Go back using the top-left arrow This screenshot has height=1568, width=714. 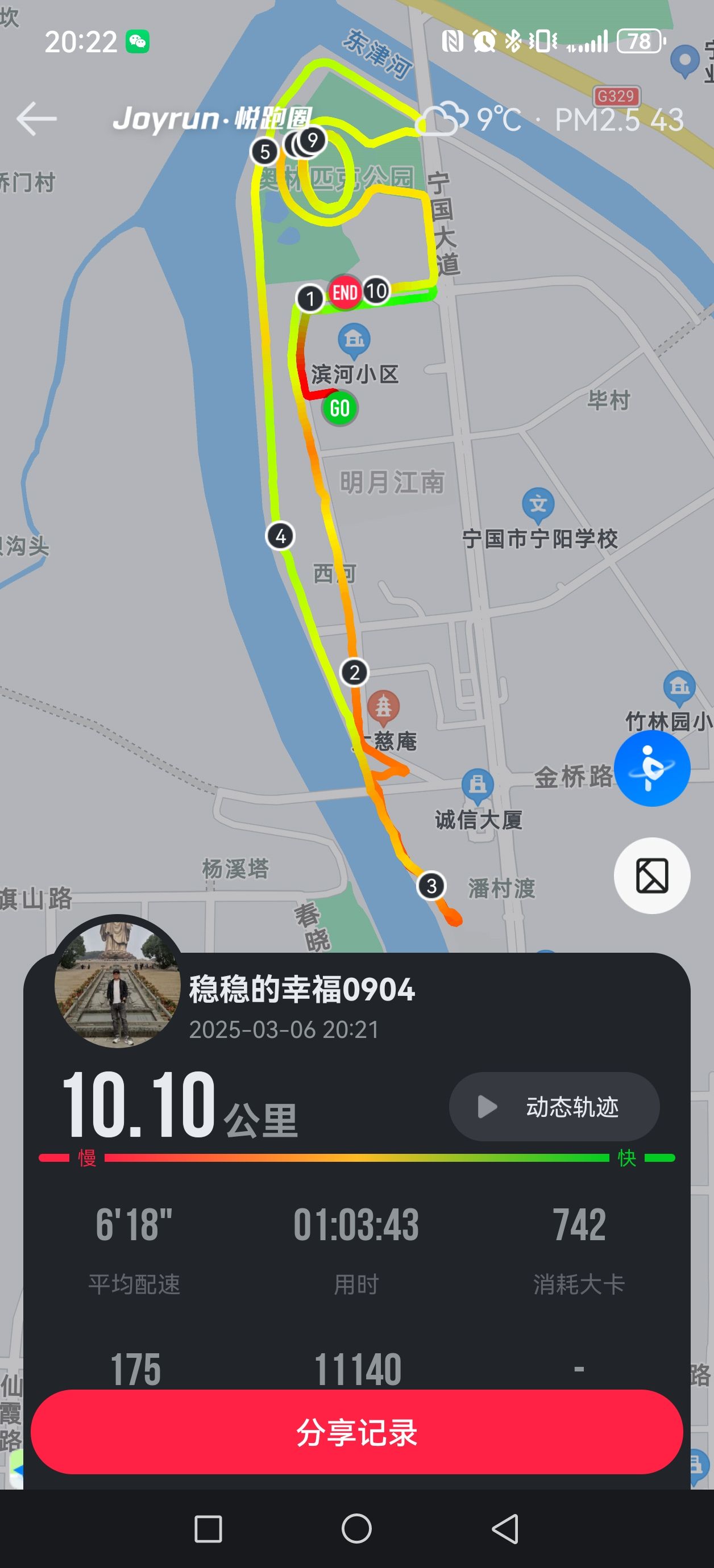click(36, 119)
